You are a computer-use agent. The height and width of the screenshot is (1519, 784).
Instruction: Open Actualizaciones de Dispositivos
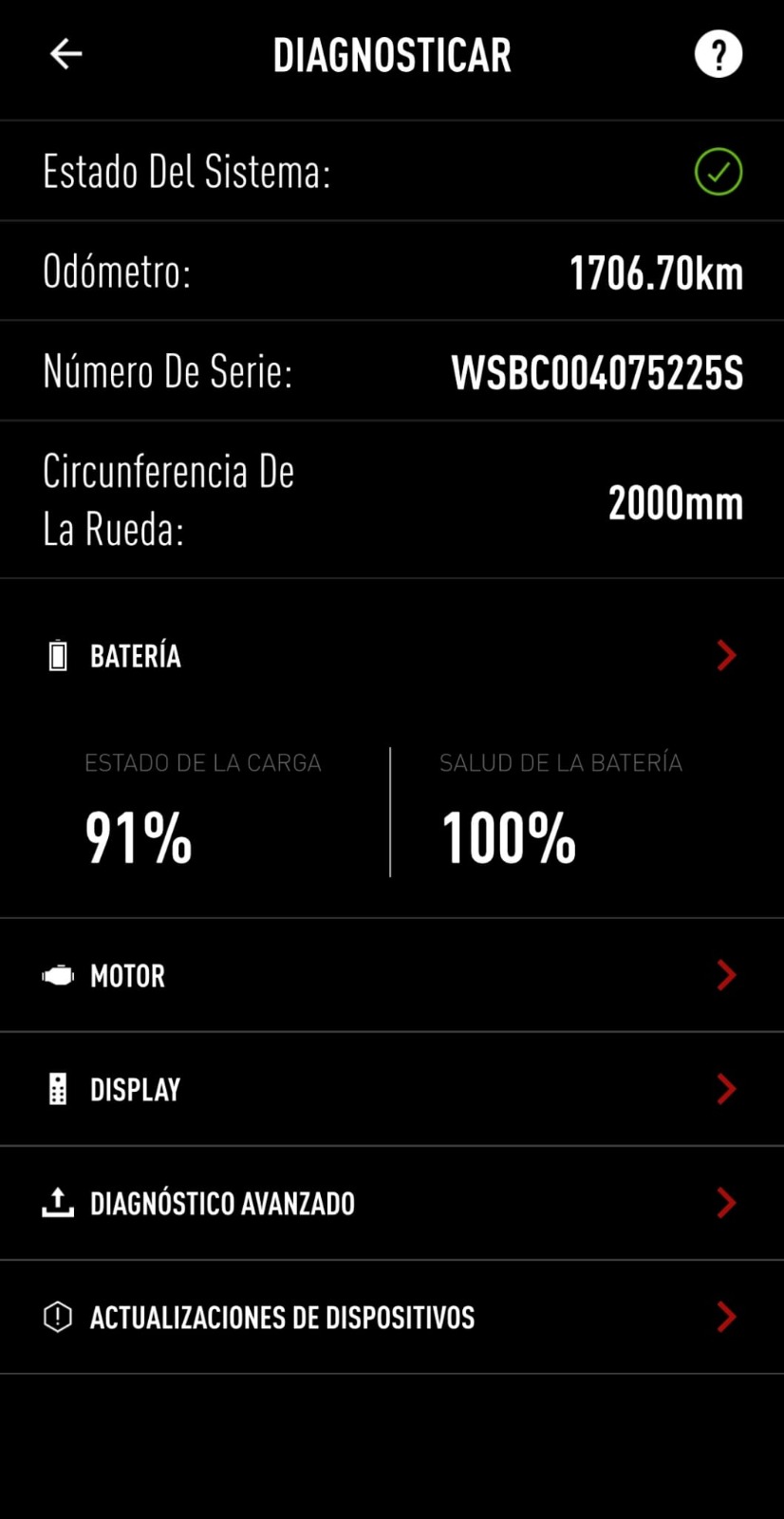392,1317
